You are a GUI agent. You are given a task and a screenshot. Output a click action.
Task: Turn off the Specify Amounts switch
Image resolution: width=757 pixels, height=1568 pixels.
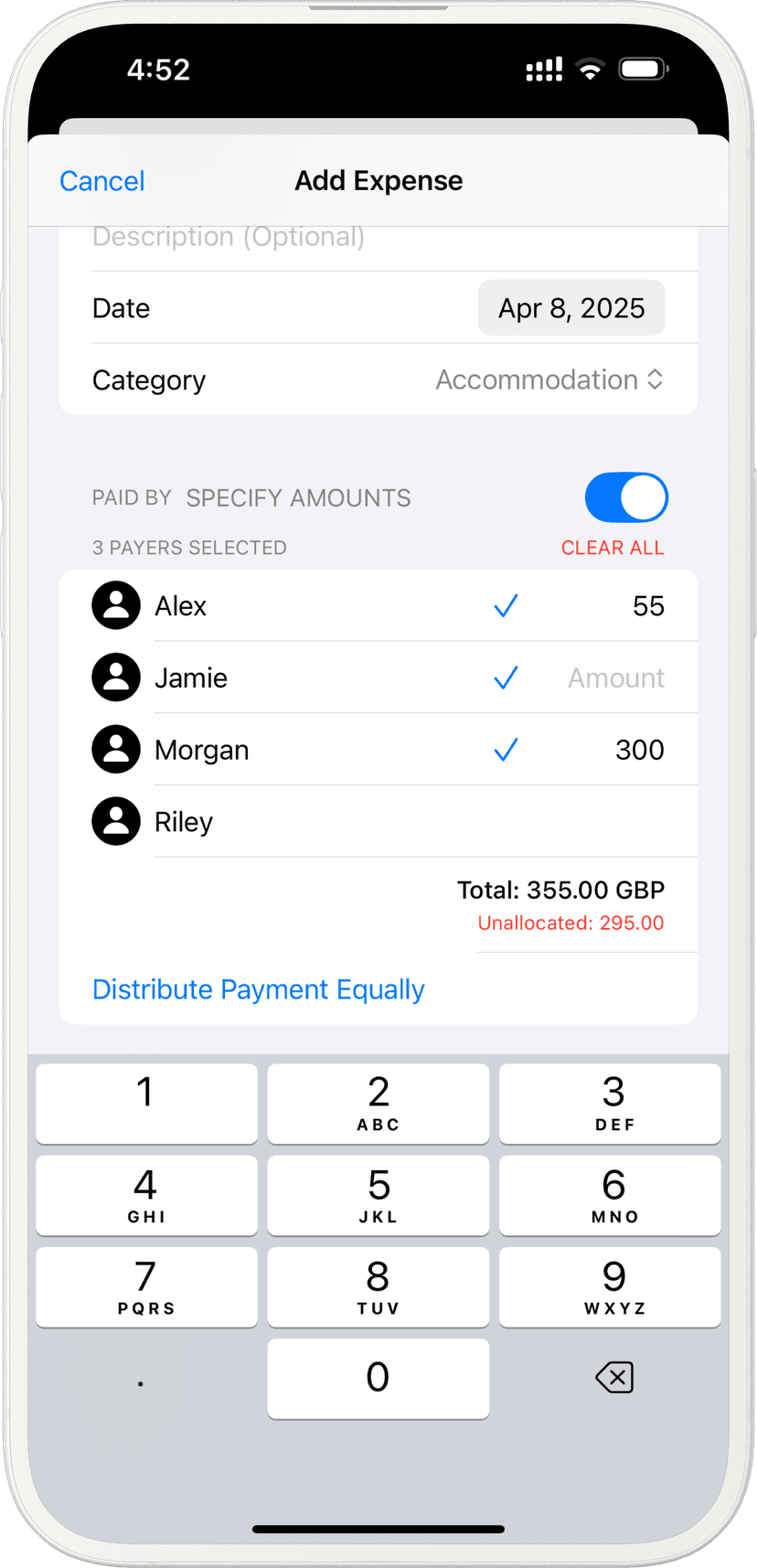click(x=626, y=498)
